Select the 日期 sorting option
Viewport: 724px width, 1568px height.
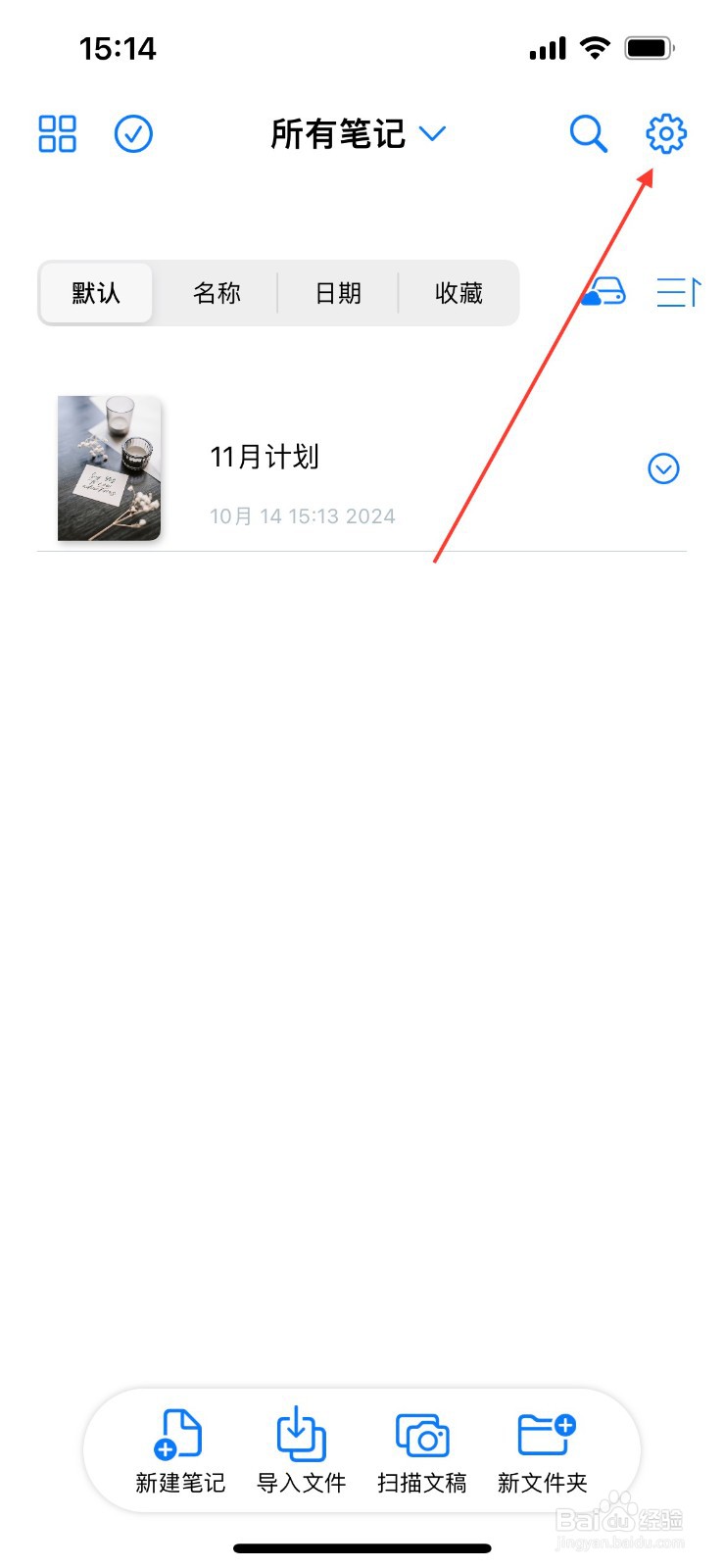[338, 292]
